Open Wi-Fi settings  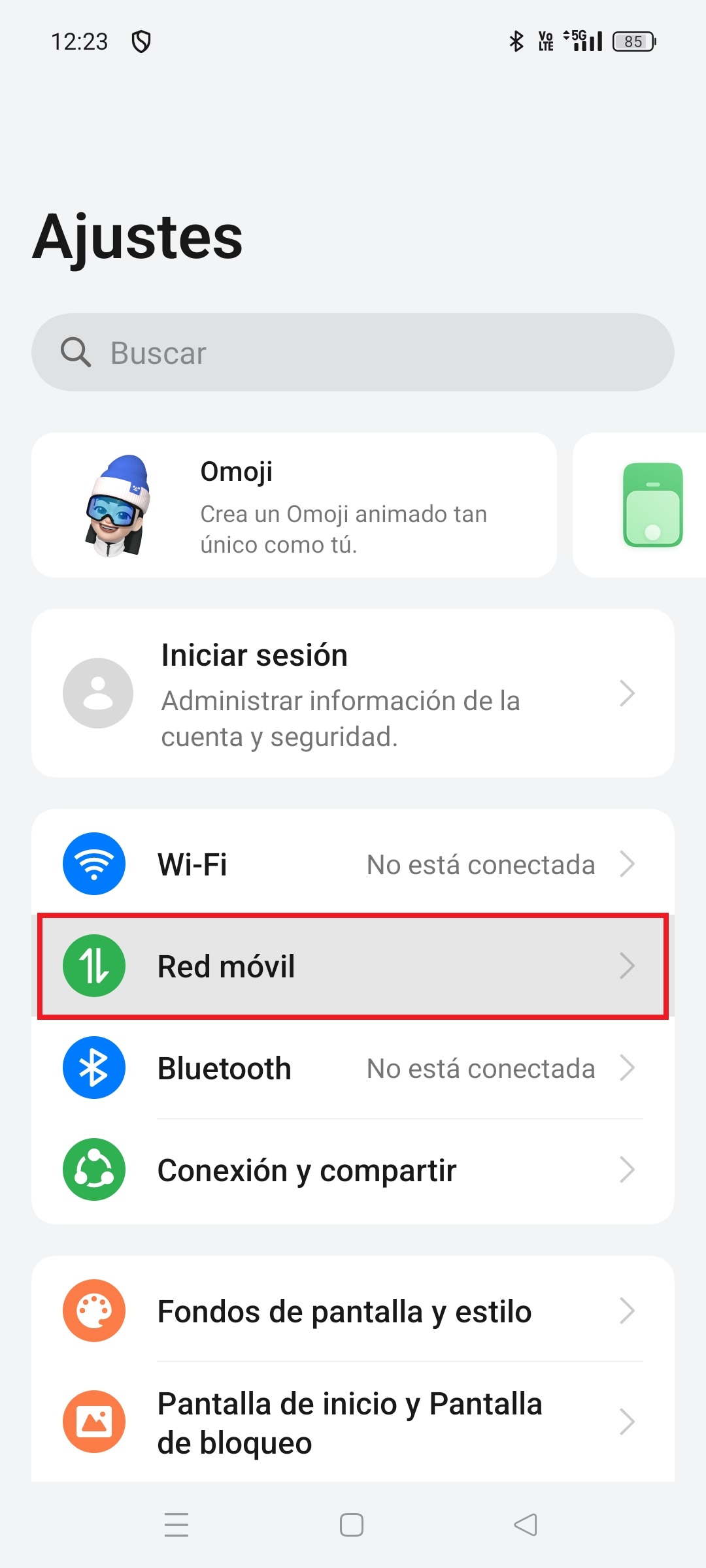[353, 864]
